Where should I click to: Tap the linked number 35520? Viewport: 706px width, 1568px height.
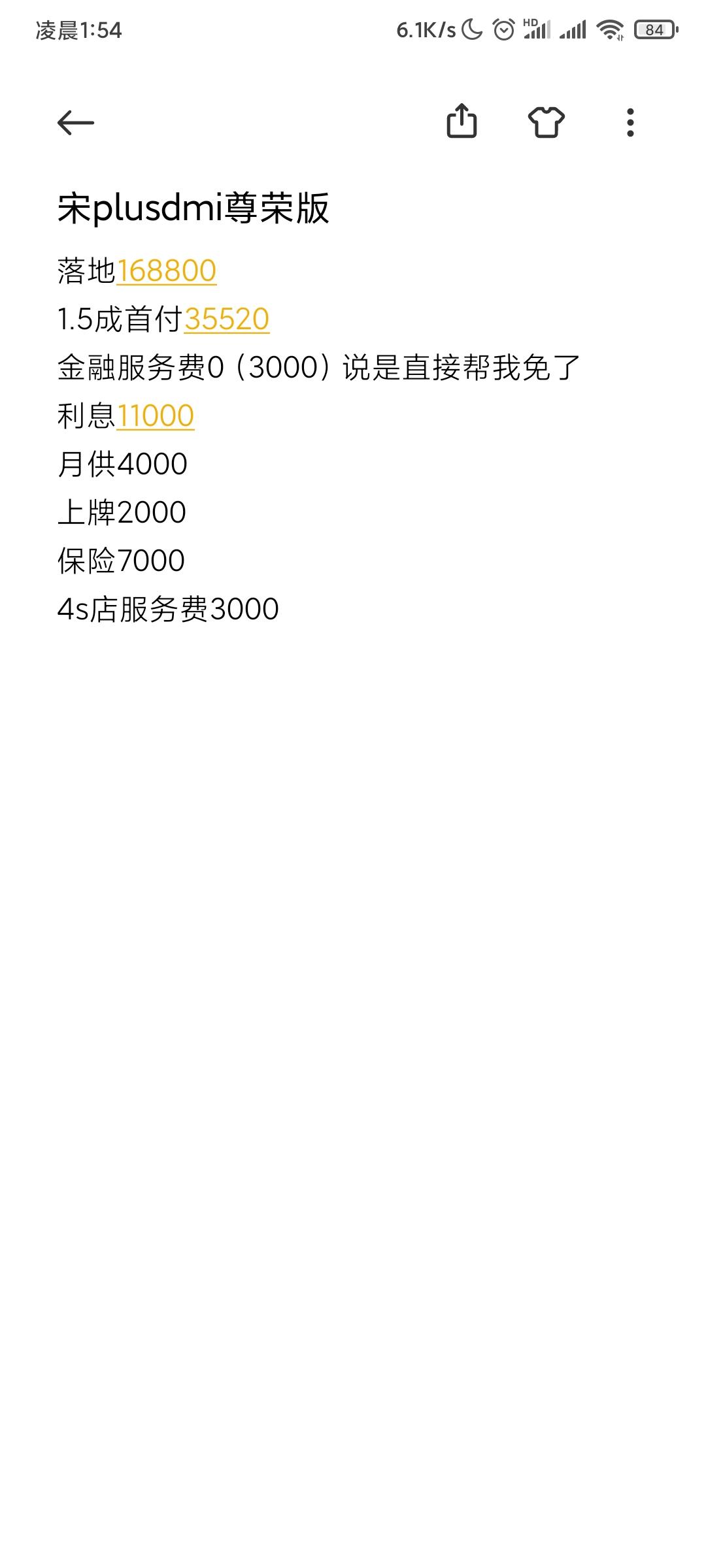(x=227, y=319)
